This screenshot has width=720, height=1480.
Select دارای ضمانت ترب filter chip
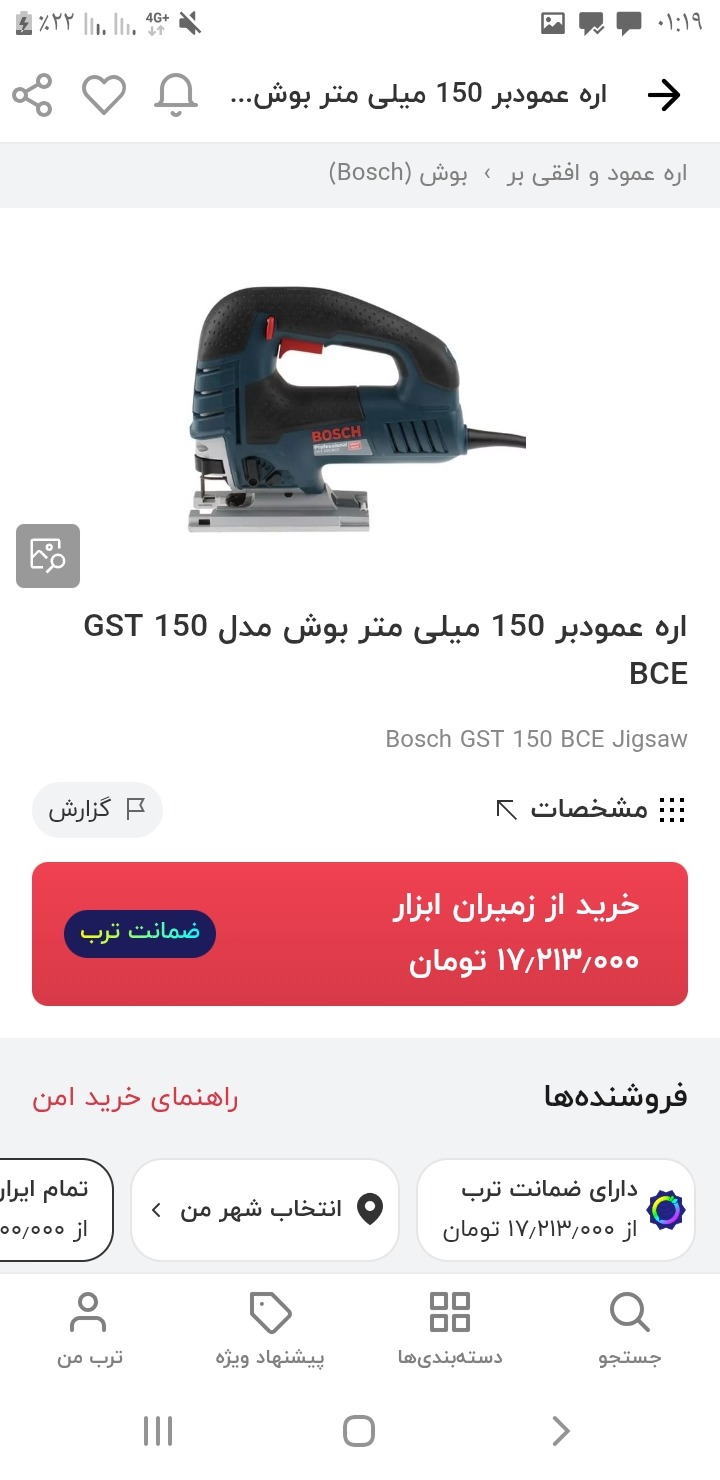point(555,1210)
